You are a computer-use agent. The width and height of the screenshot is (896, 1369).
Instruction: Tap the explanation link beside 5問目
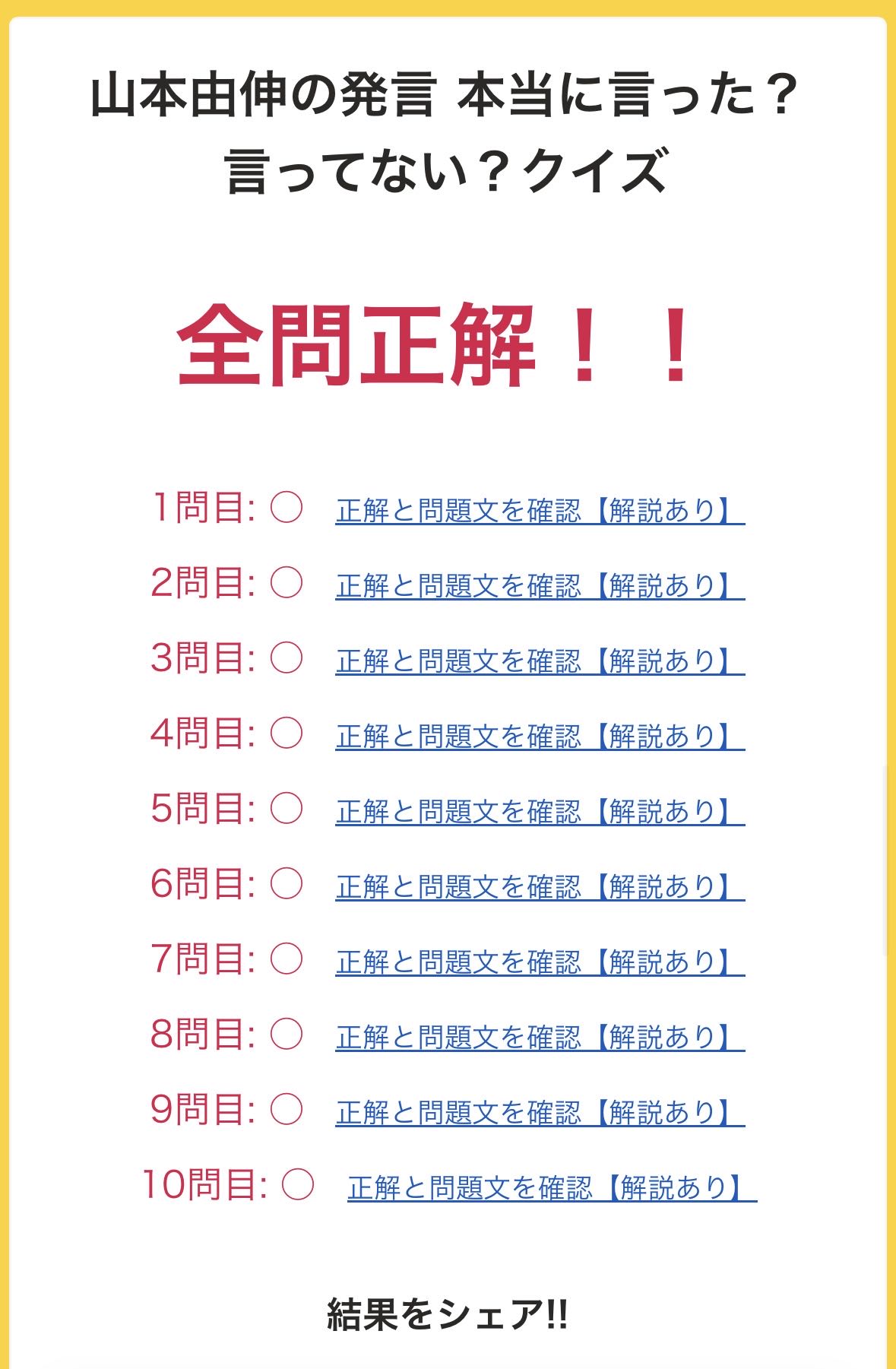click(x=540, y=812)
